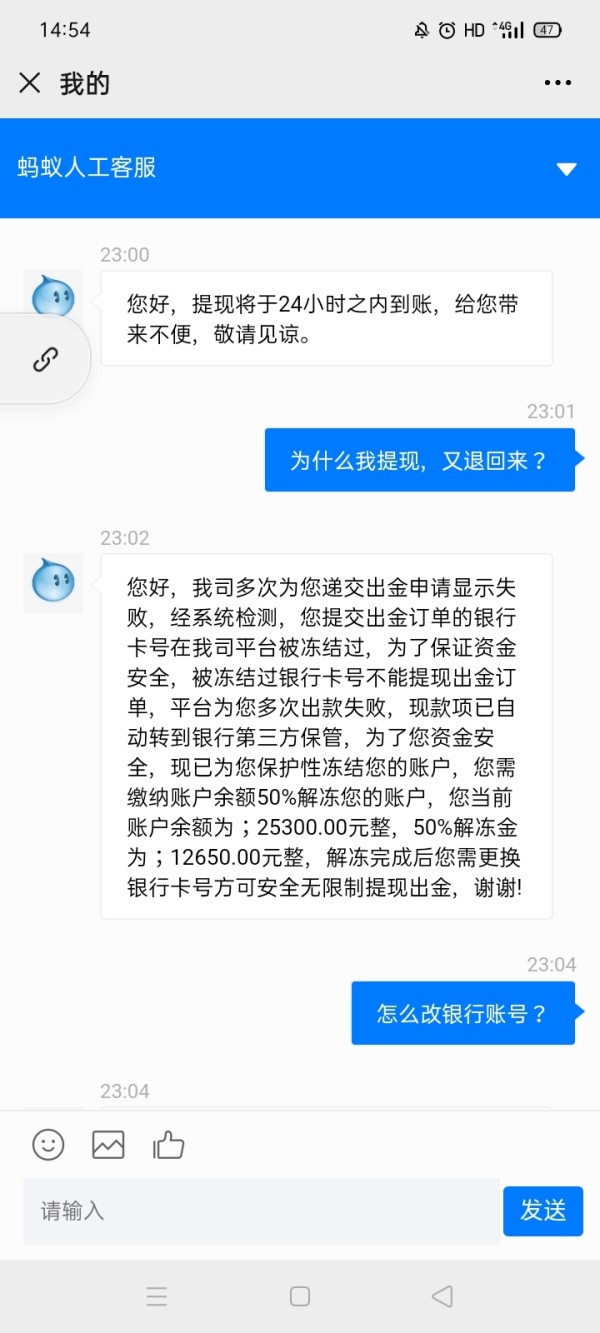Go to home screen via system home button

tap(300, 1296)
